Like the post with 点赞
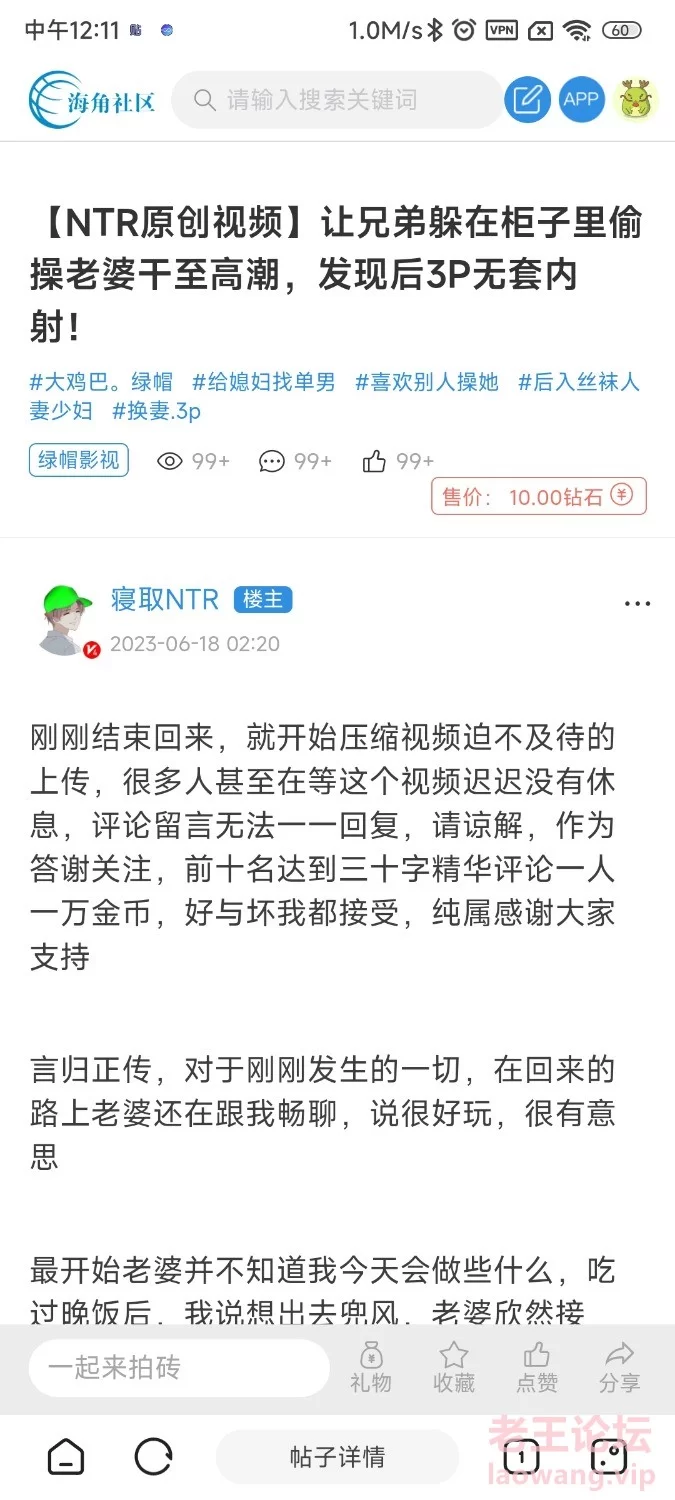The width and height of the screenshot is (675, 1500). click(537, 1367)
